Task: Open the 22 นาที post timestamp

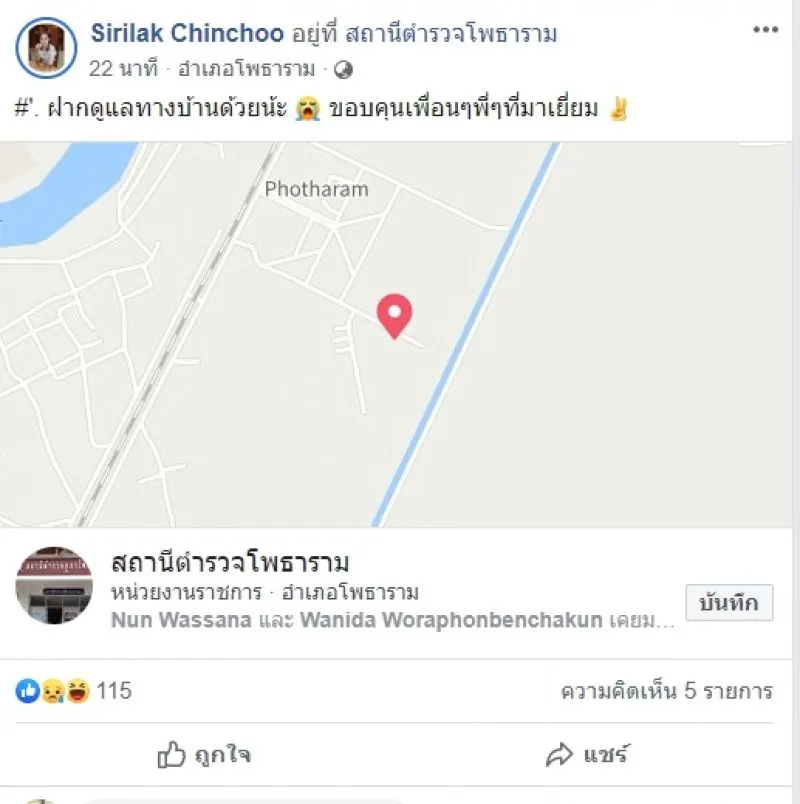Action: click(123, 69)
